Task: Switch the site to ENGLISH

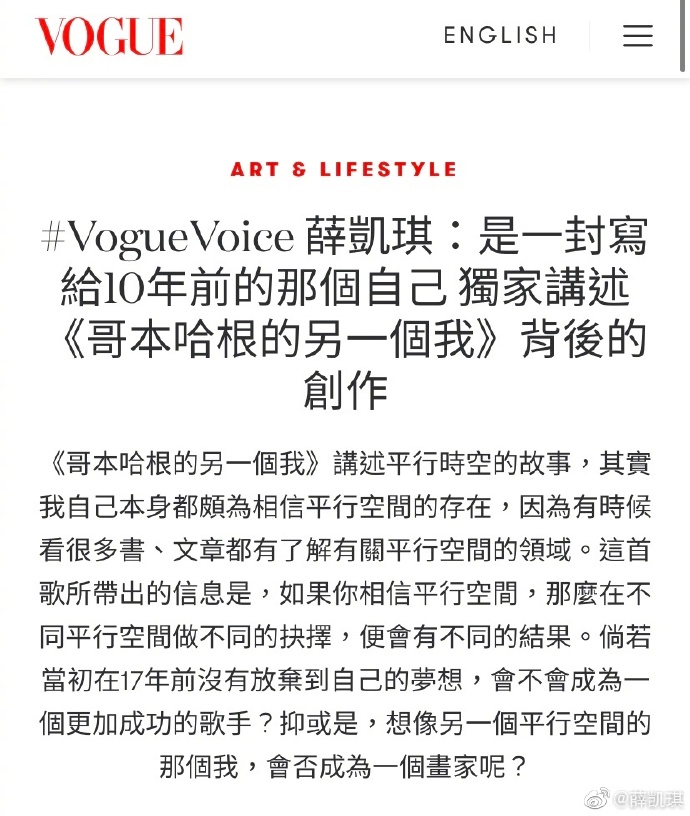Action: [500, 36]
